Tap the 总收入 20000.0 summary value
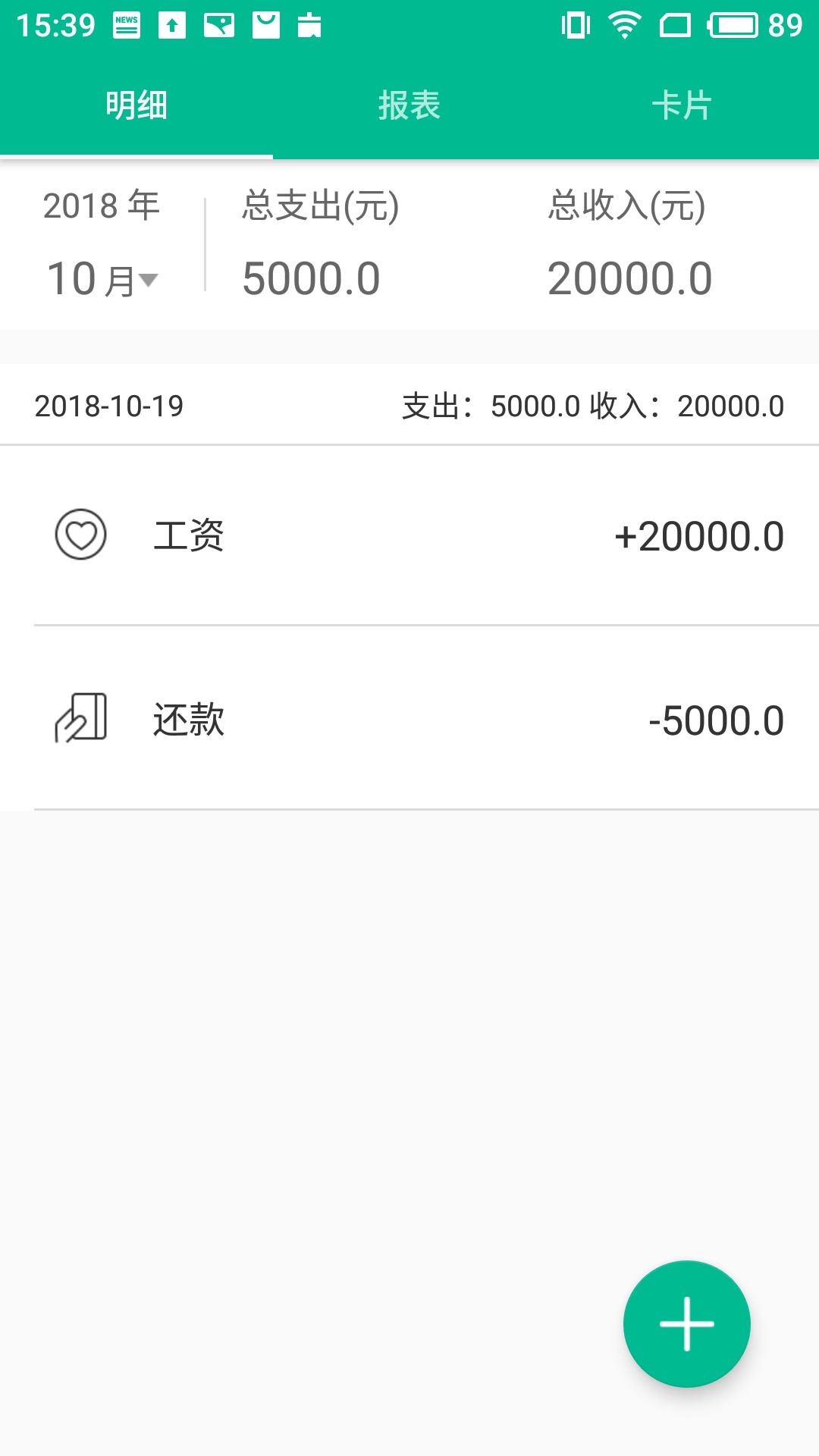This screenshot has height=1456, width=819. [629, 278]
